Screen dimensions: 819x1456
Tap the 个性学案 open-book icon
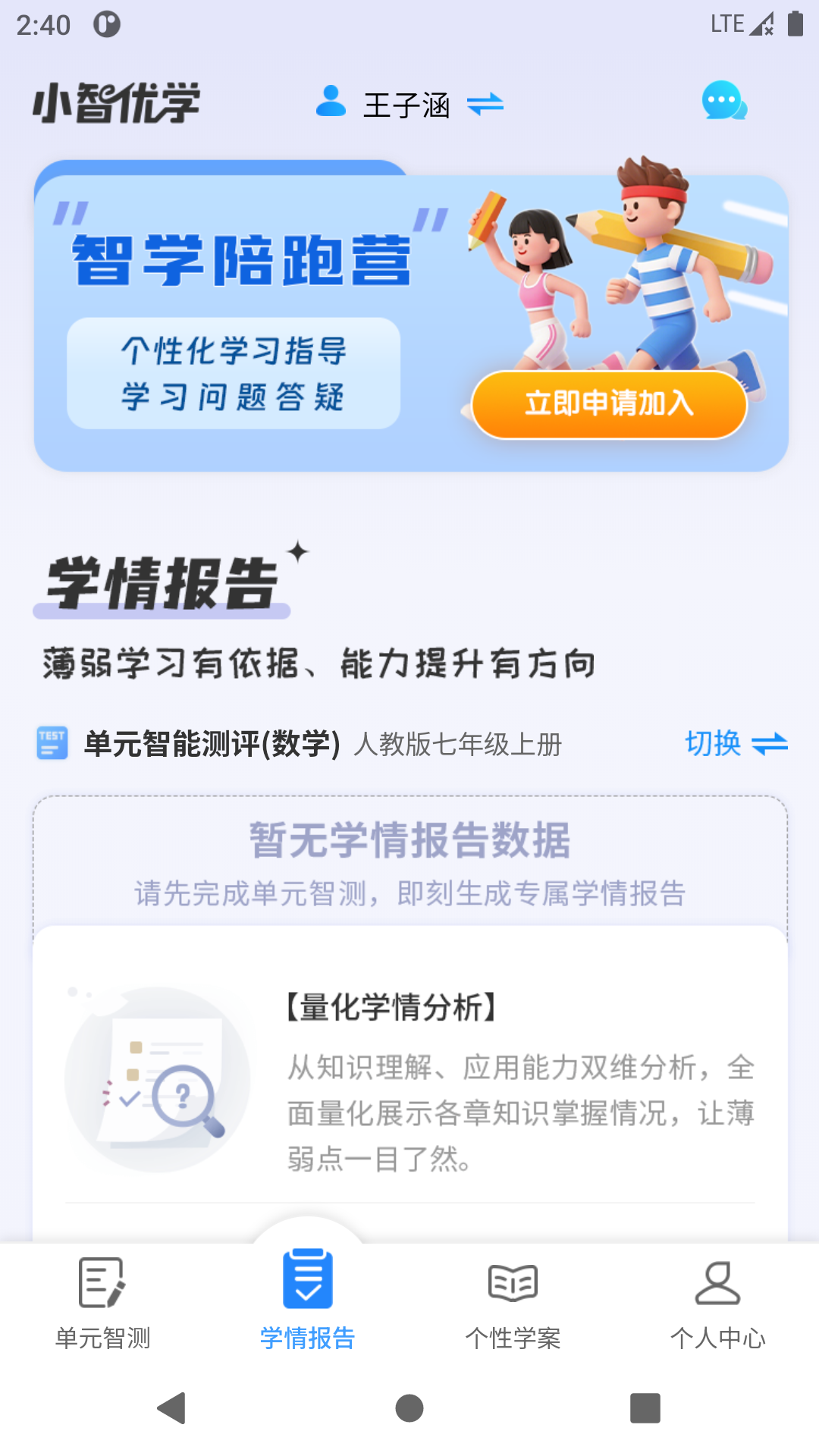[x=512, y=1282]
